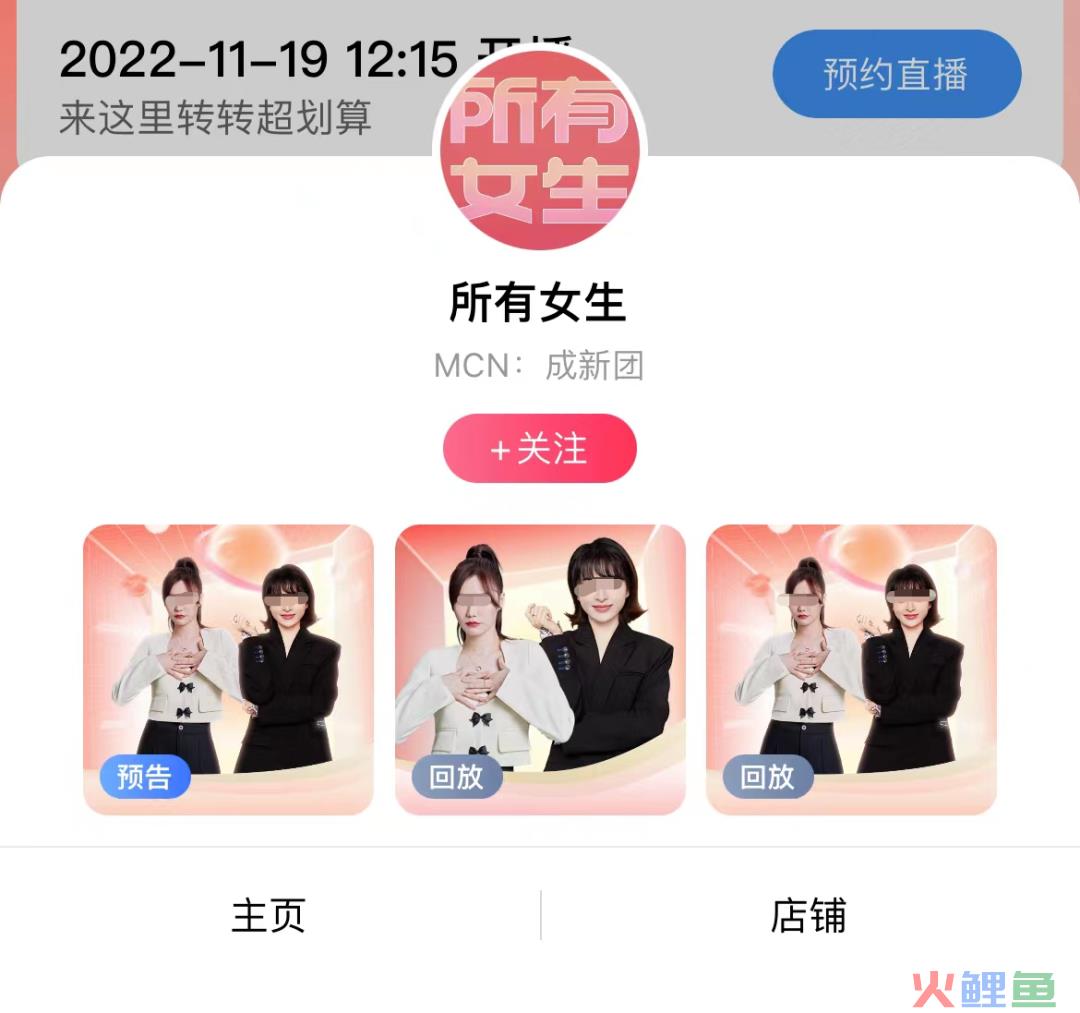
Task: Open the middle 回放 replay card
Action: point(540,669)
